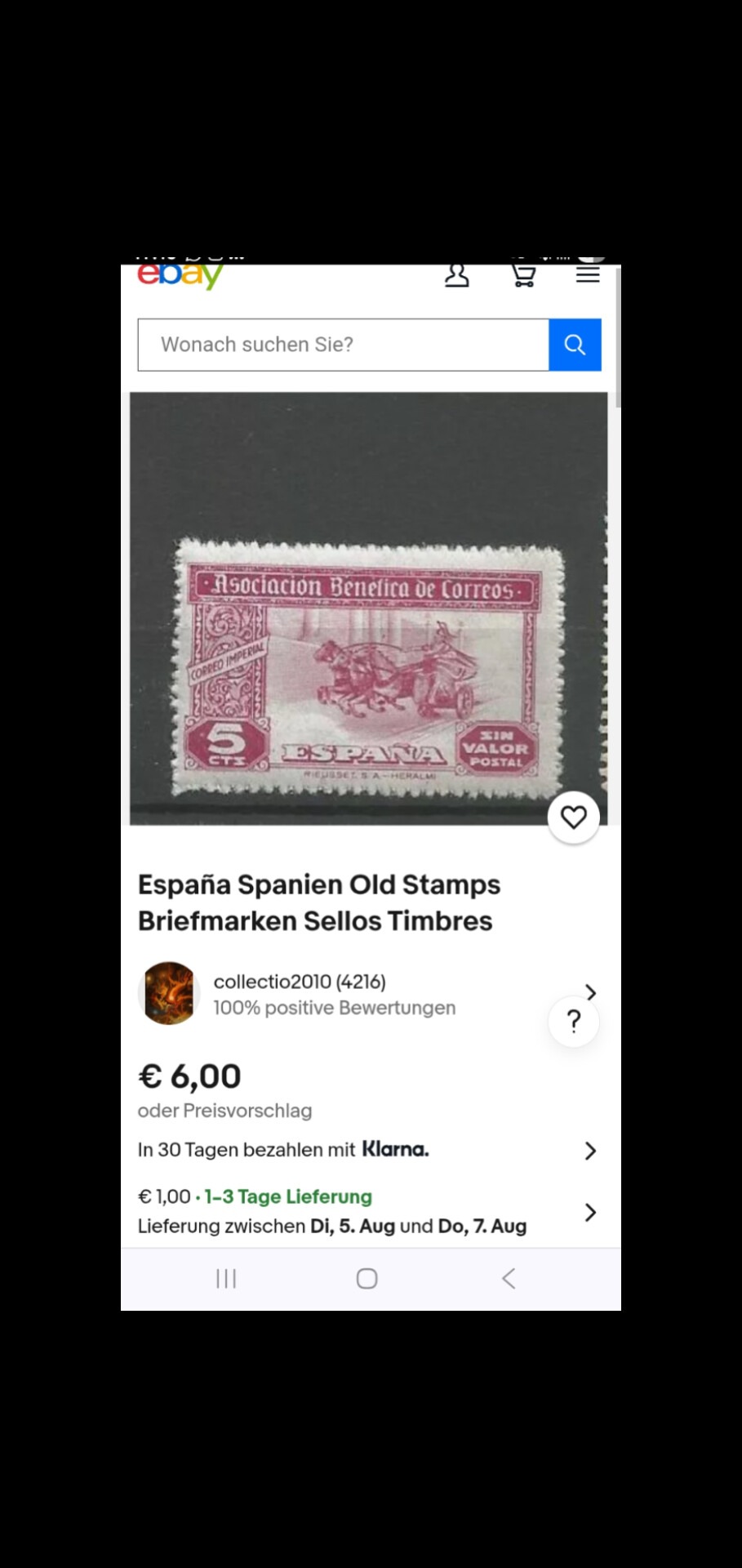Open recent apps from navigation bar
The width and height of the screenshot is (742, 1568).
click(226, 1278)
